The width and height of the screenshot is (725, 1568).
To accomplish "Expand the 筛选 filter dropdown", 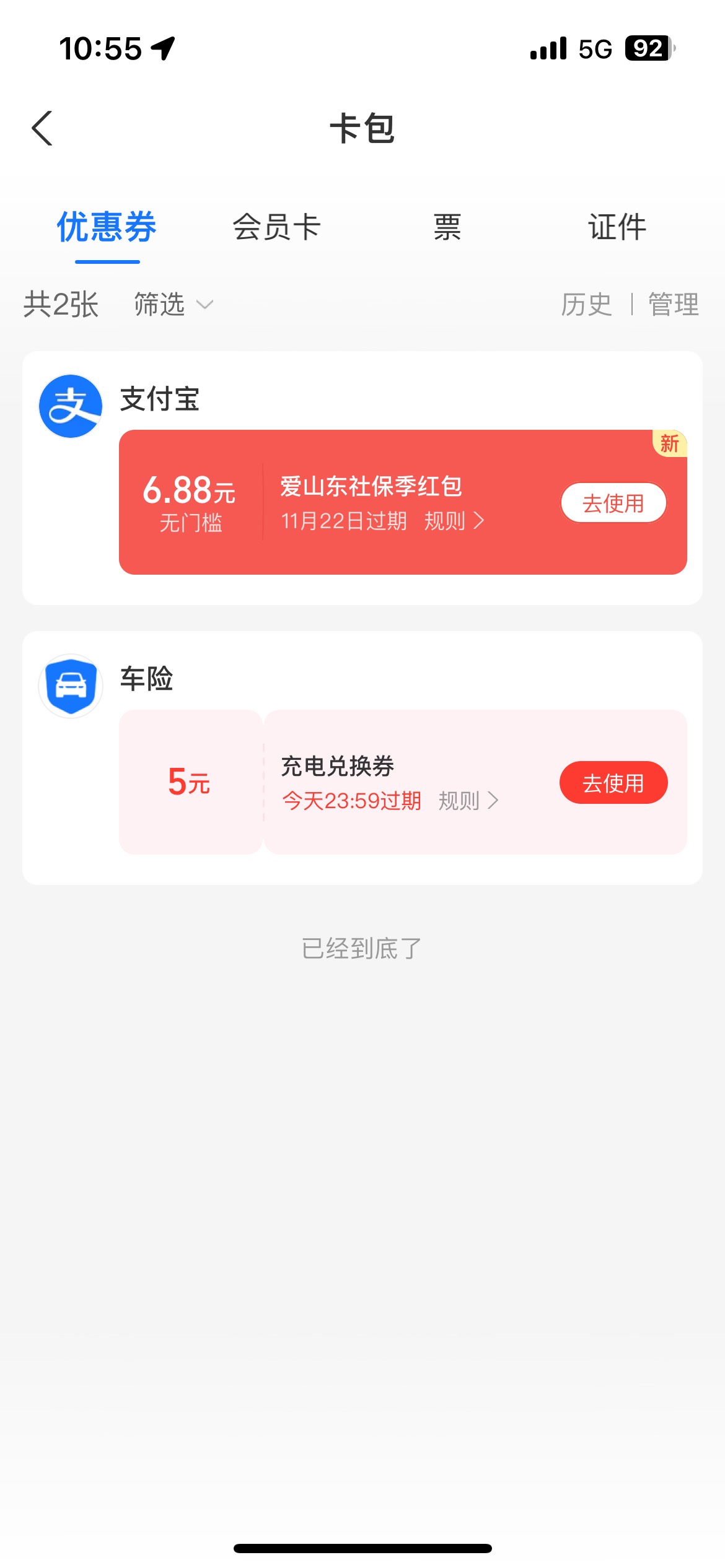I will [174, 305].
